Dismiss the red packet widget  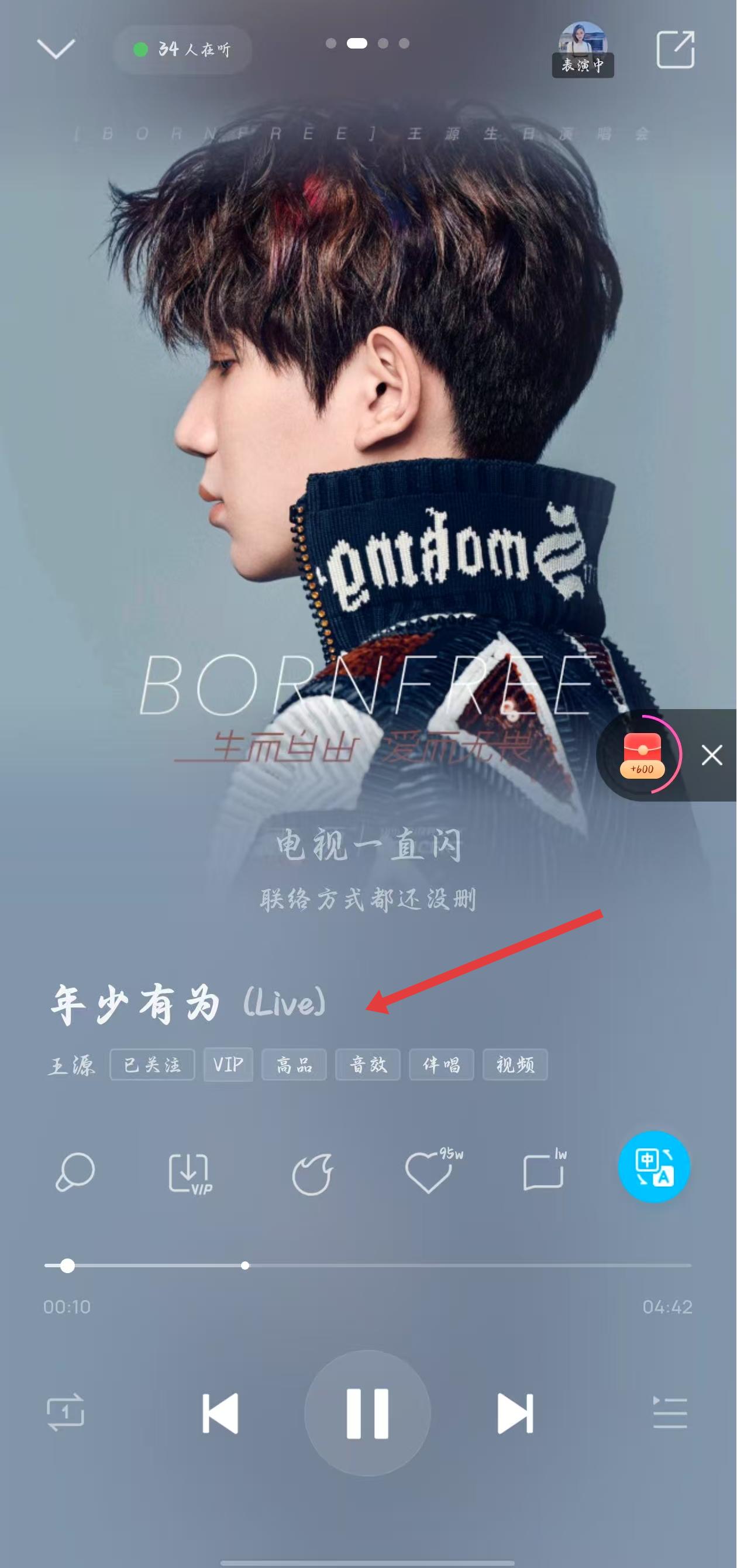click(711, 755)
